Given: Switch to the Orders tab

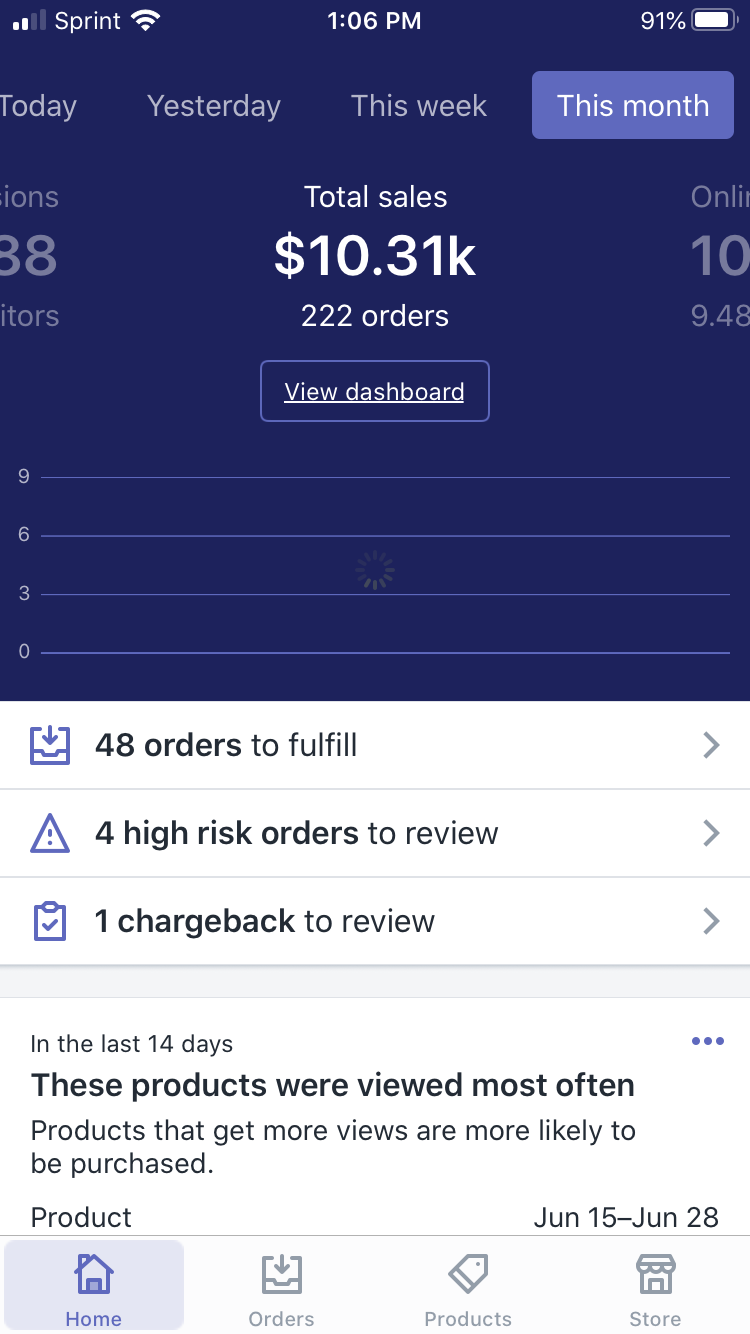Looking at the screenshot, I should tap(281, 1289).
